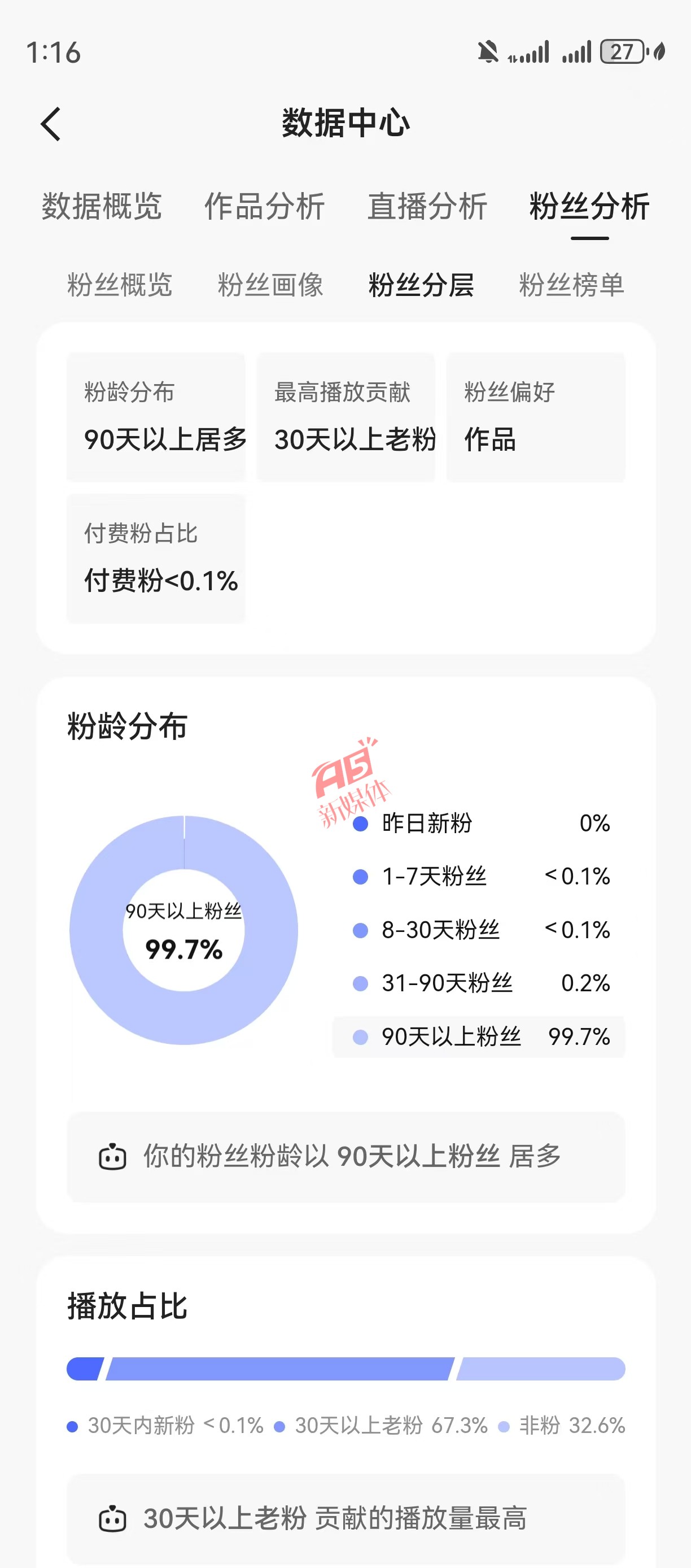Screen dimensions: 691x1568
Task: Select 90天以上粉丝 in the legend
Action: [479, 1036]
